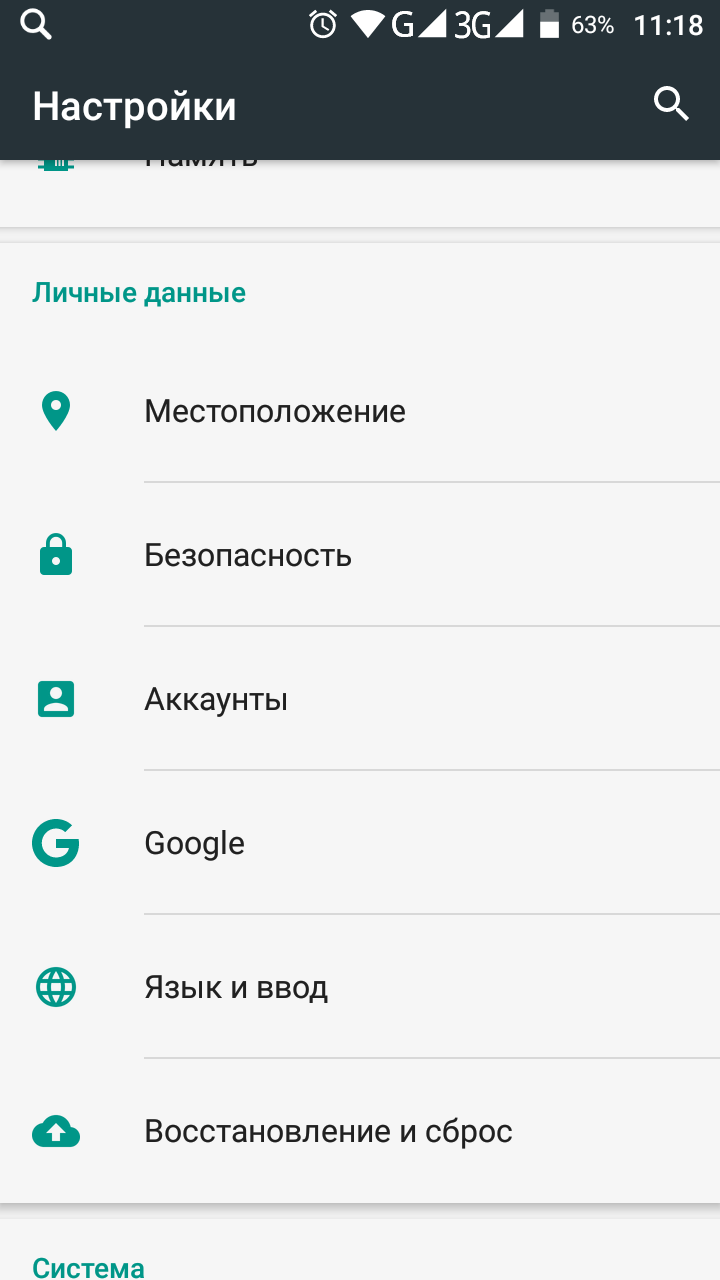
Task: Open the Аккаунты row
Action: [216, 699]
